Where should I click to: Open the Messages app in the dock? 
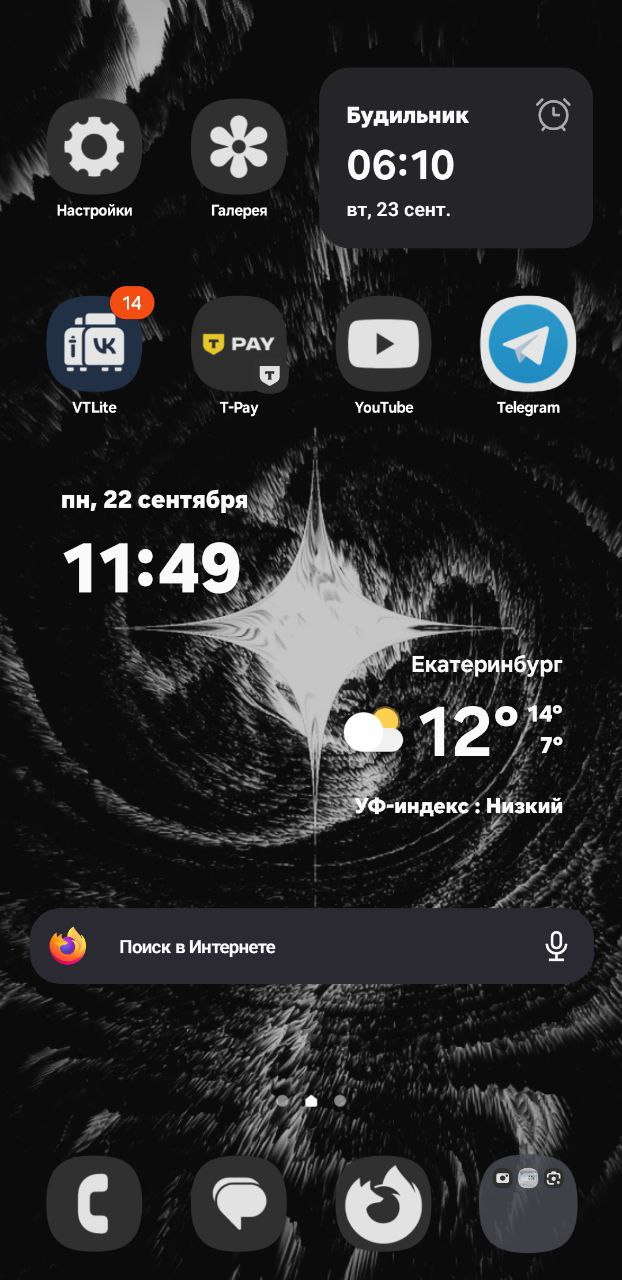click(239, 1203)
